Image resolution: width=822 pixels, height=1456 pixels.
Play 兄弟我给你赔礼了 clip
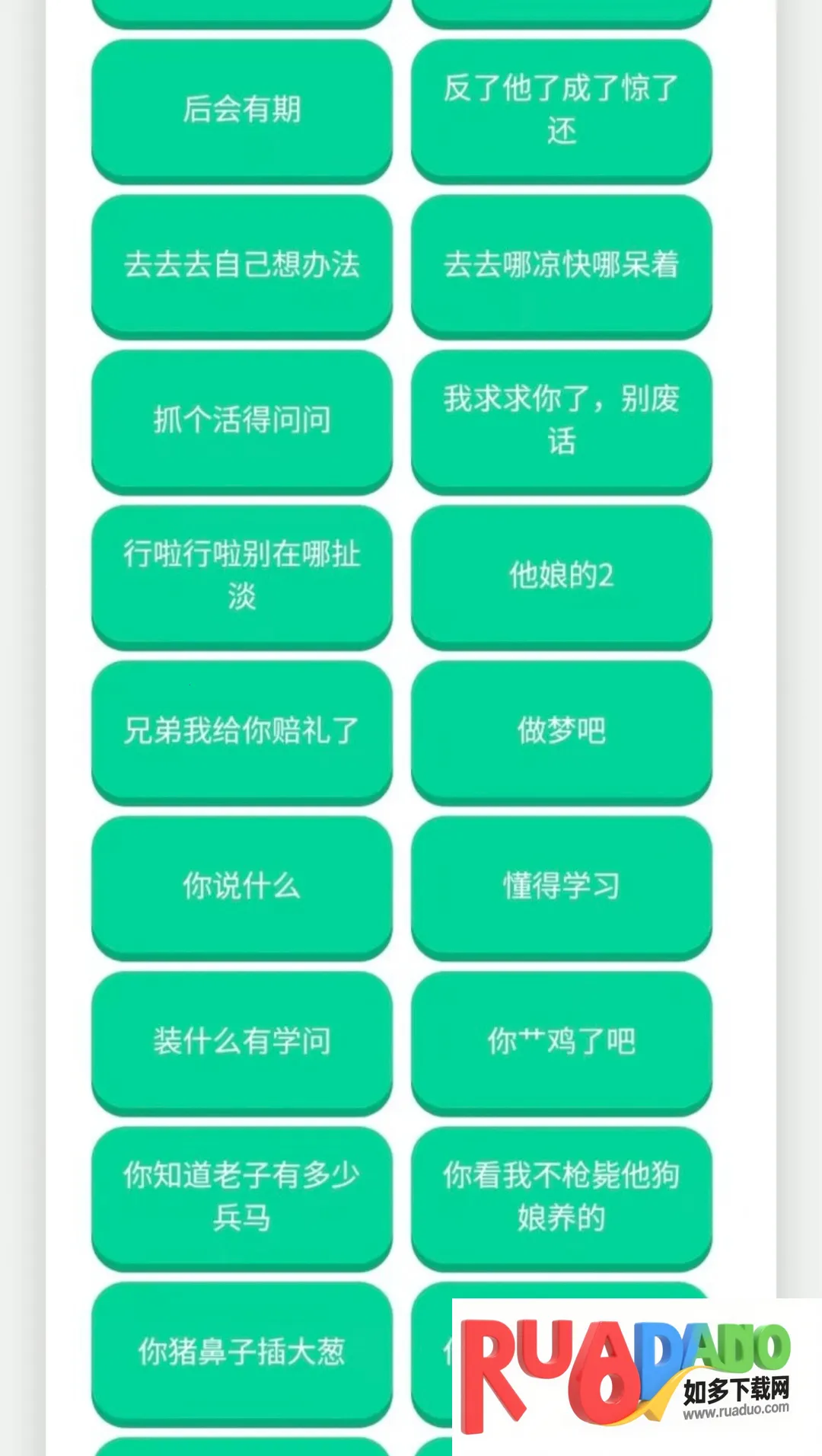point(242,730)
